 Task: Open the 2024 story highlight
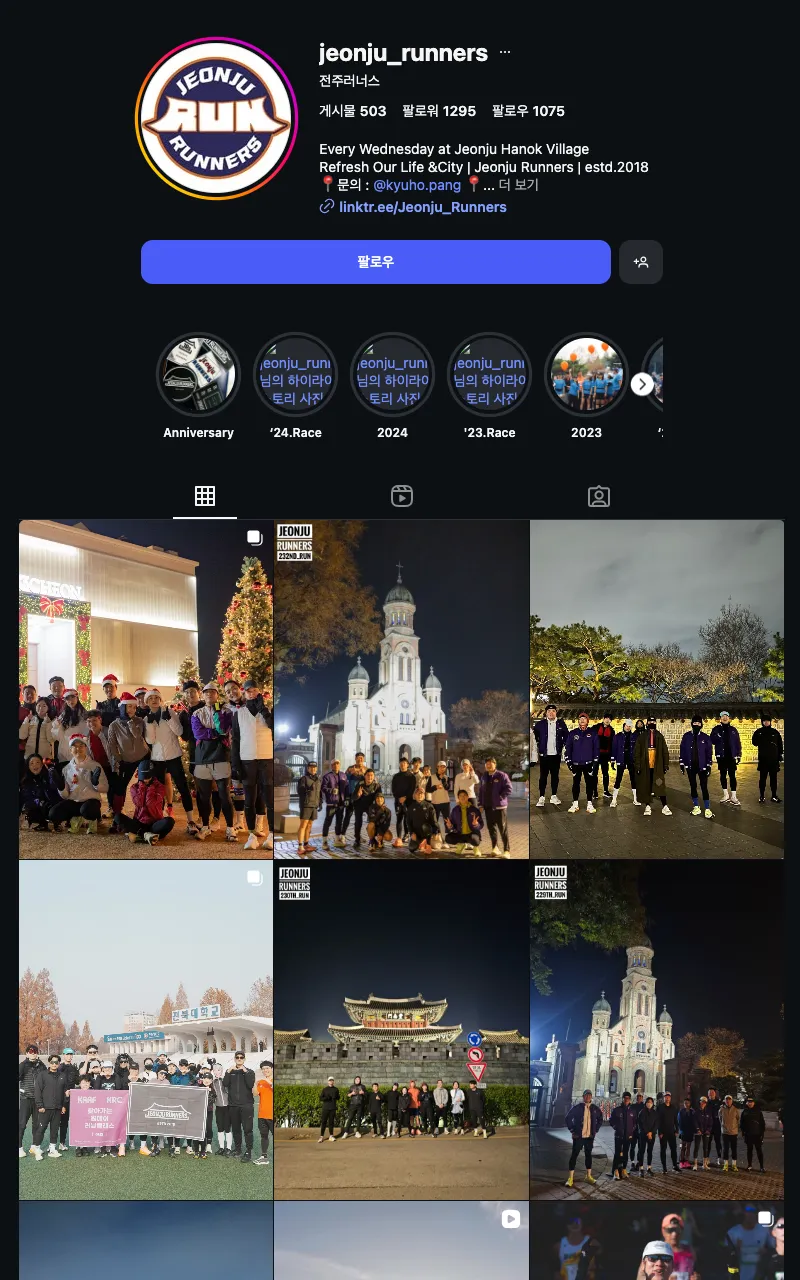click(392, 375)
